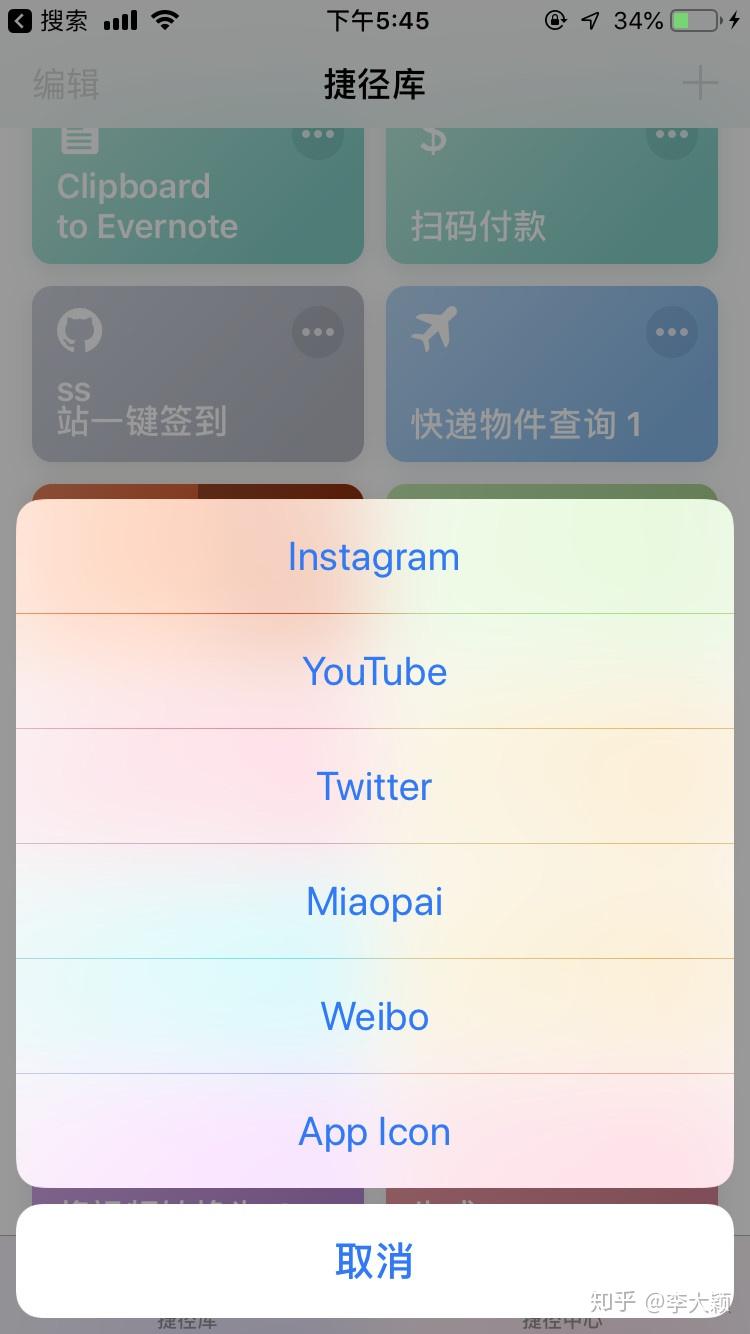Open options for ss站一键签到 via ellipsis icon
Screen dimensions: 750x1334
[x=317, y=331]
